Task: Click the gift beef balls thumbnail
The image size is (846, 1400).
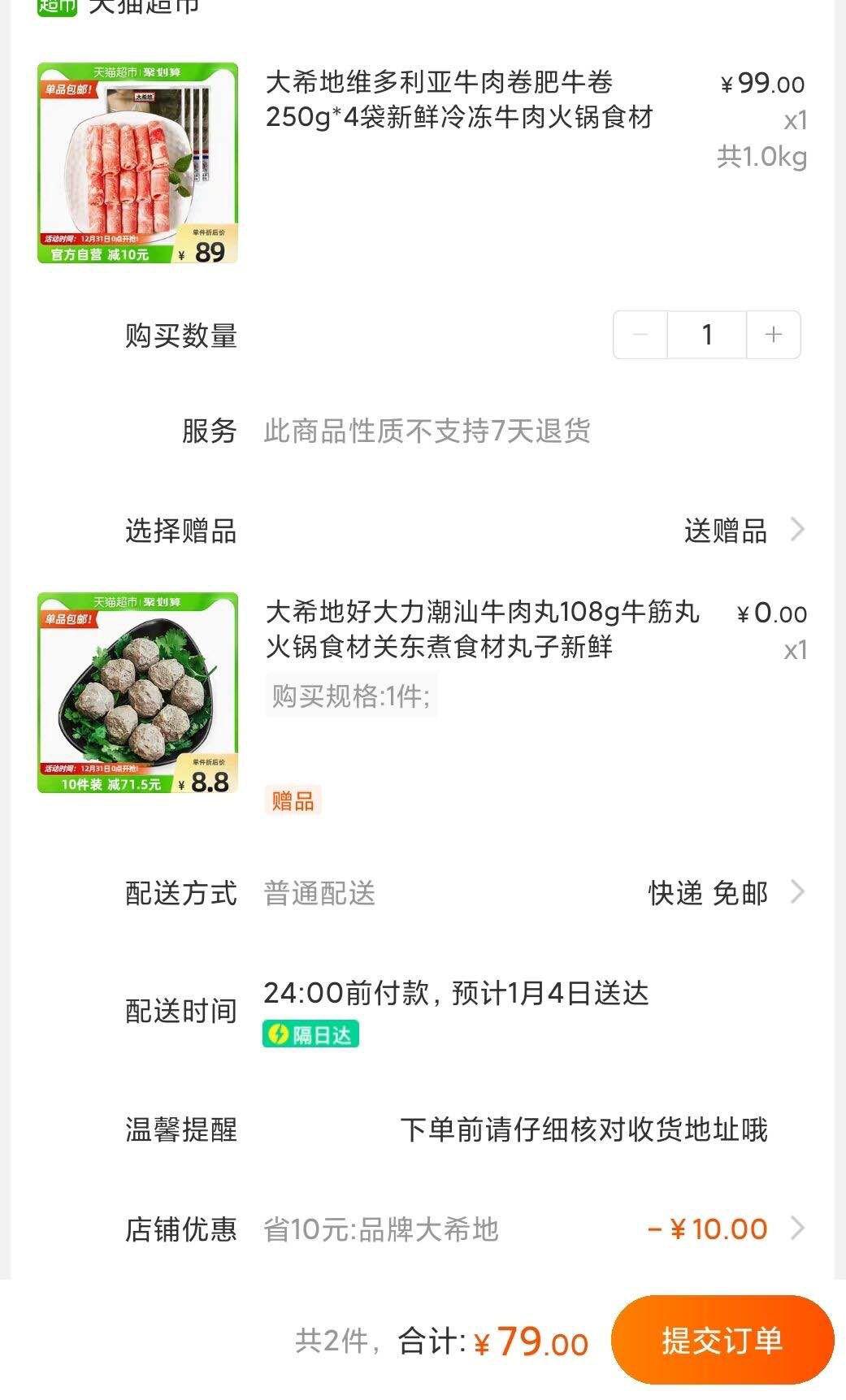Action: click(137, 695)
